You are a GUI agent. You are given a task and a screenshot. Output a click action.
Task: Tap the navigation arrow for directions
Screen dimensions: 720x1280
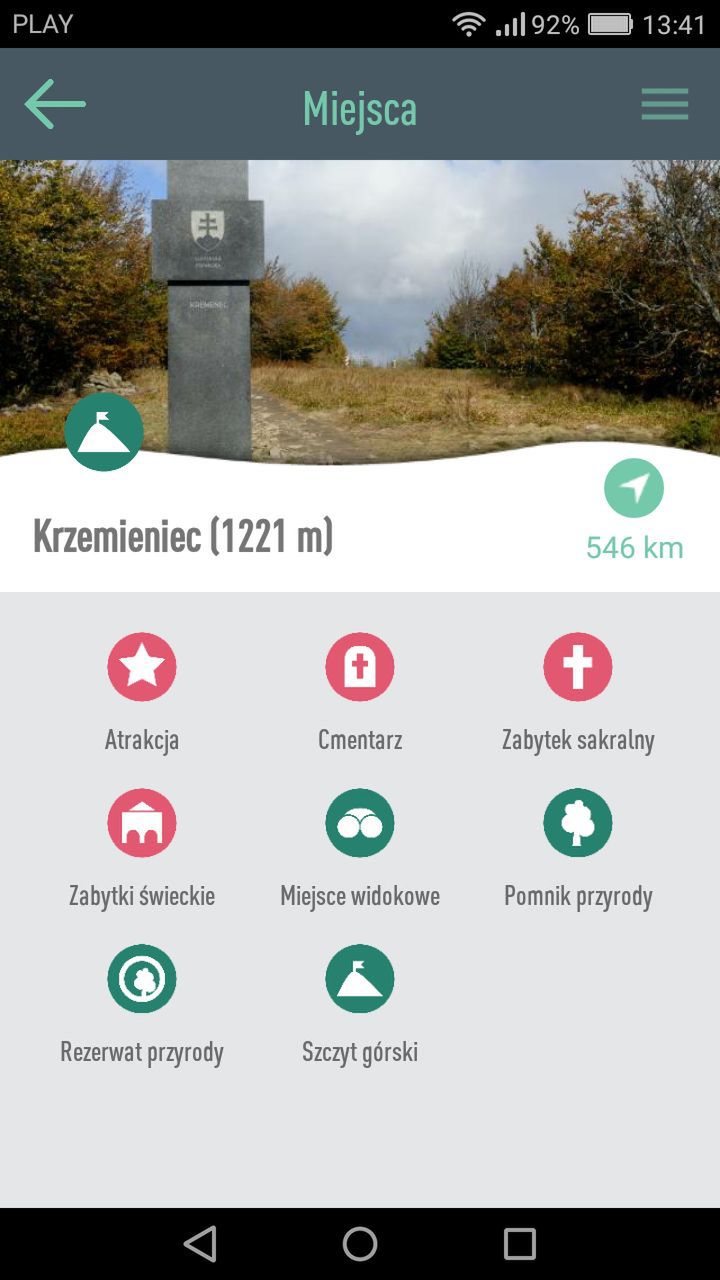634,488
